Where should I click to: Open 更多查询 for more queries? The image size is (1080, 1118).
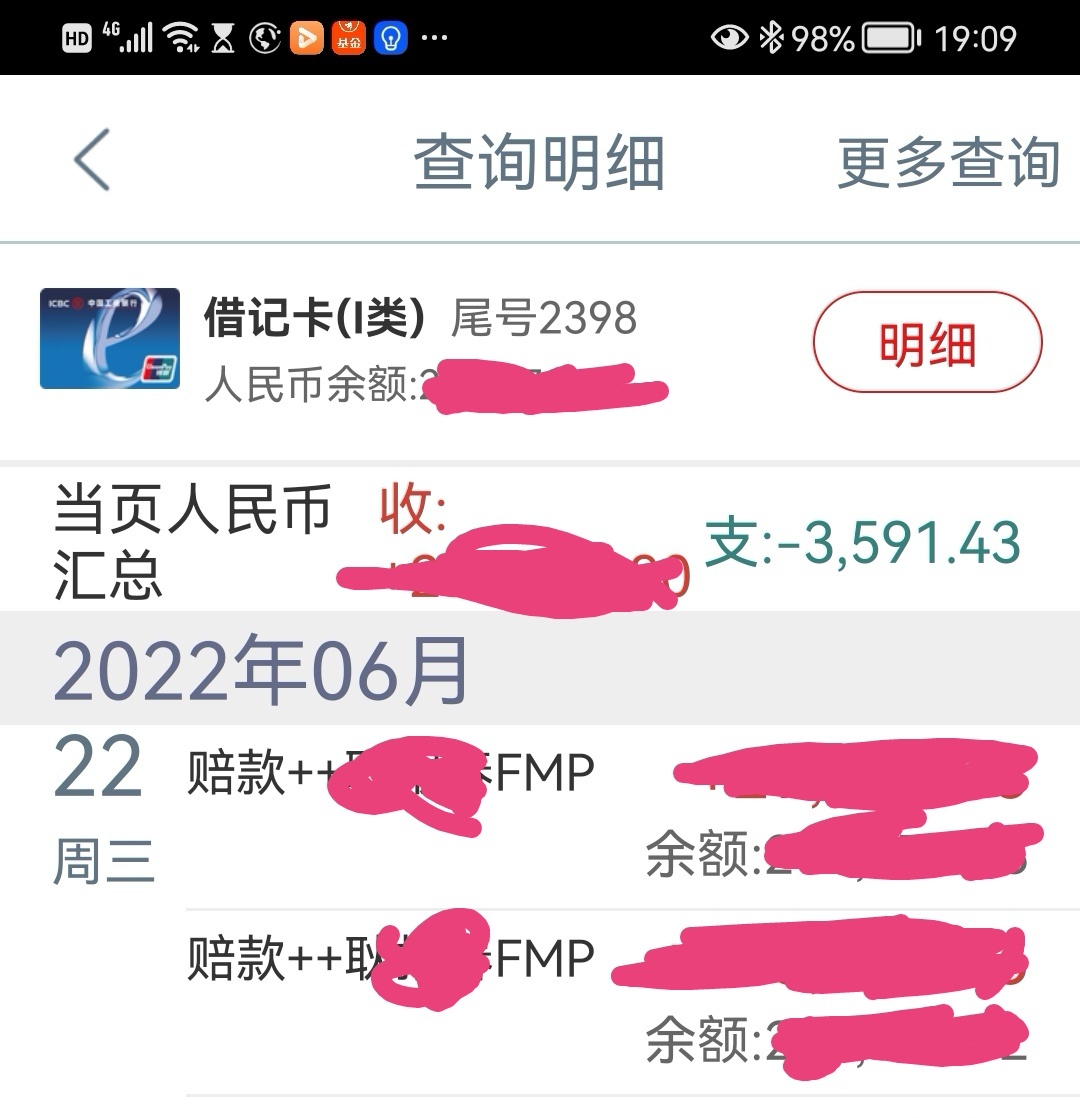pos(947,163)
